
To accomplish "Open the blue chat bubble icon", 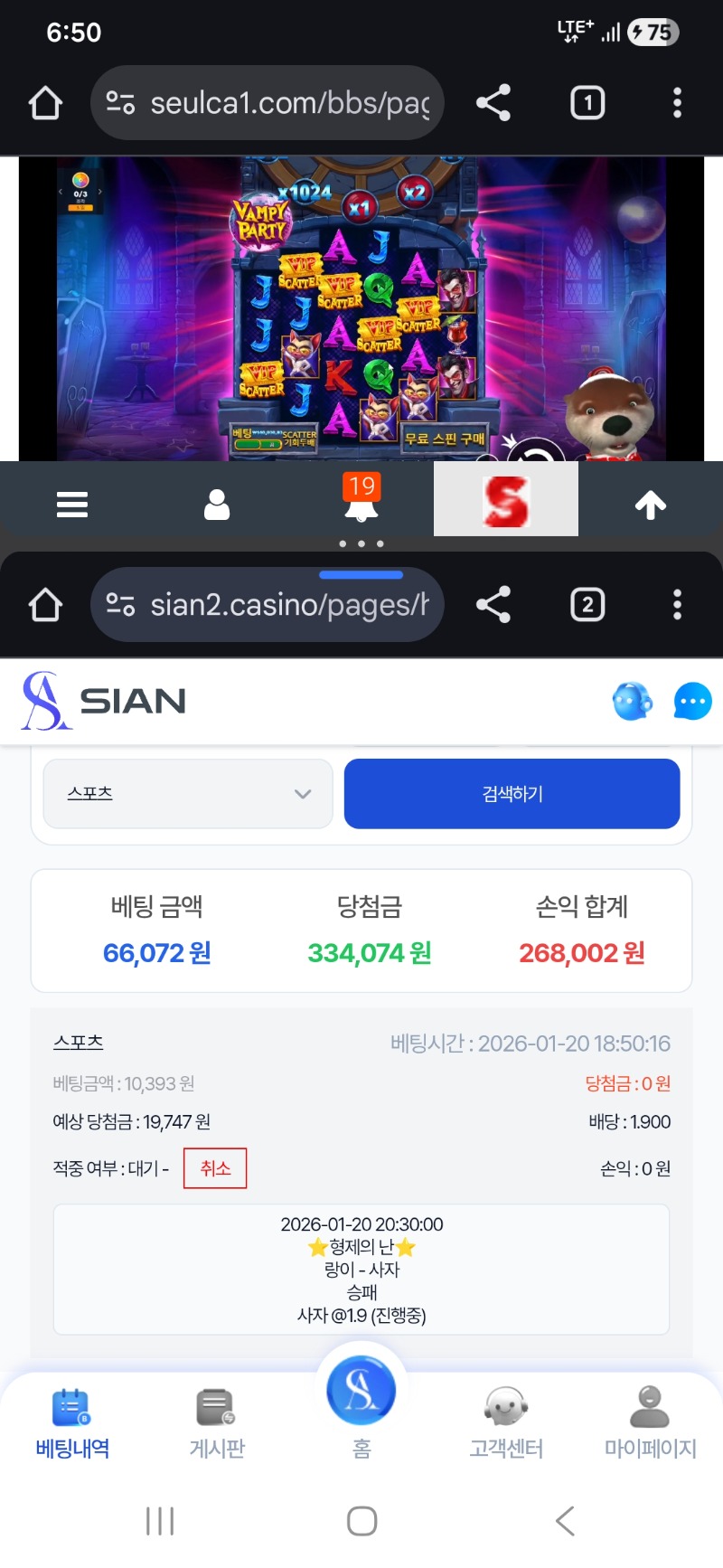I will pos(692,702).
